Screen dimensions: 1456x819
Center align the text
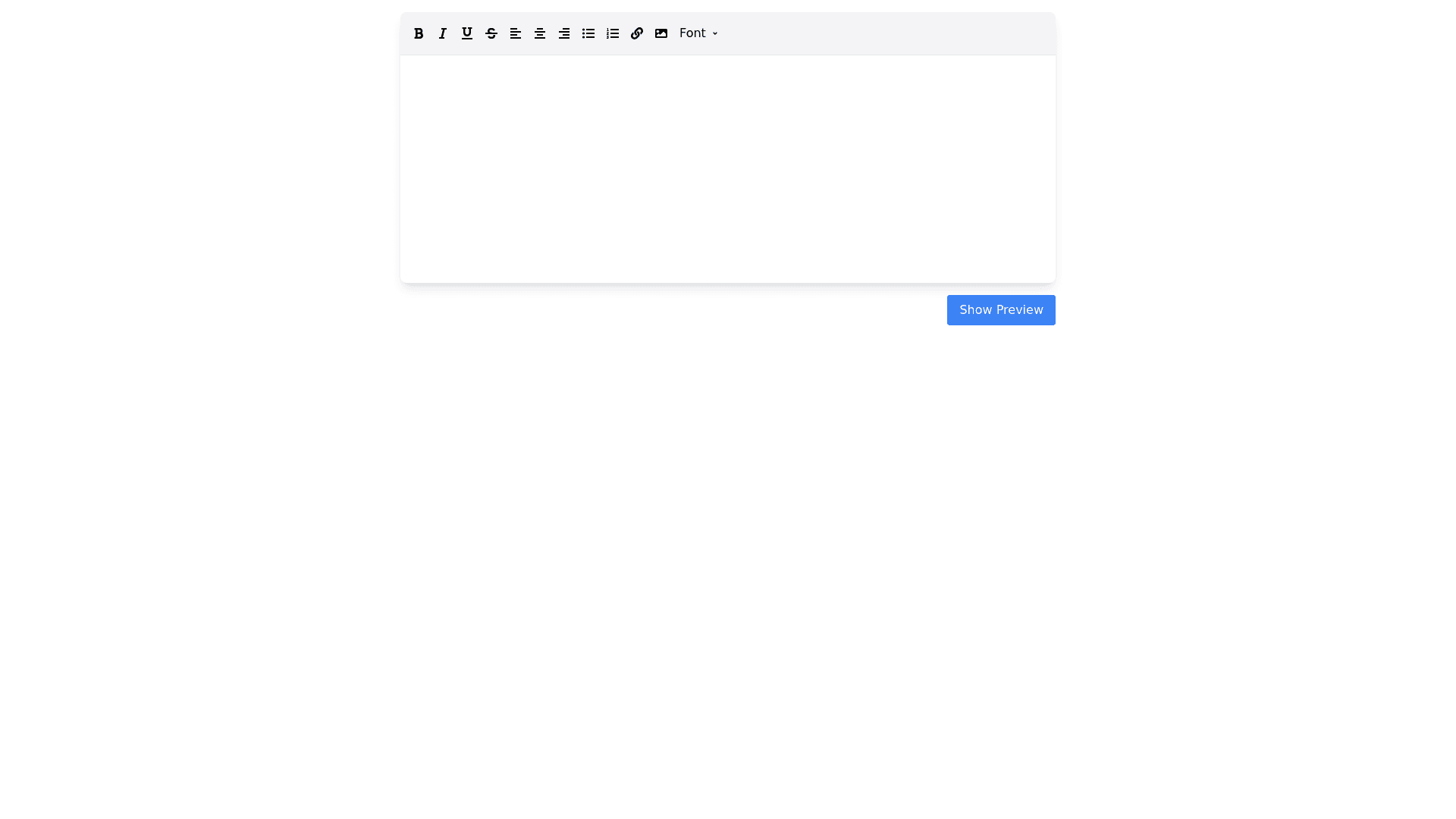coord(539,33)
